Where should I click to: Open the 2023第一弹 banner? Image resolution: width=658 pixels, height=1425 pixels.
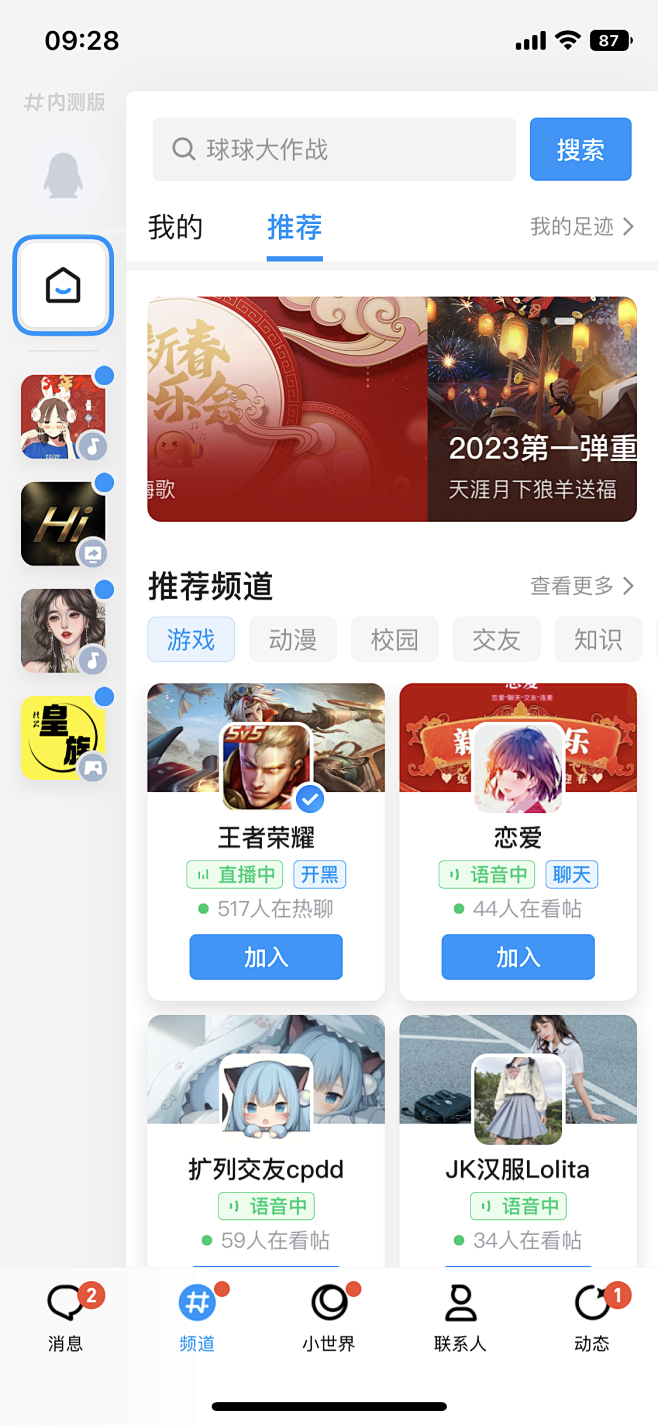pos(532,409)
